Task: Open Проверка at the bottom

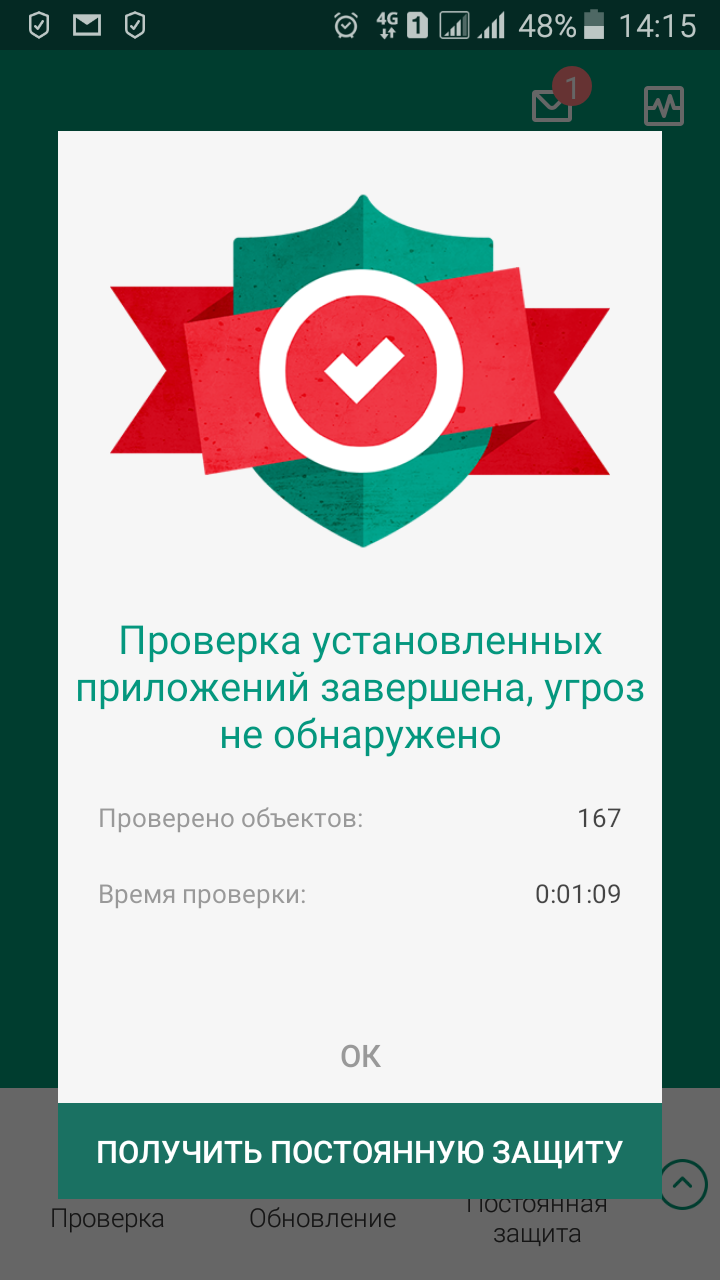Action: pos(107,1219)
